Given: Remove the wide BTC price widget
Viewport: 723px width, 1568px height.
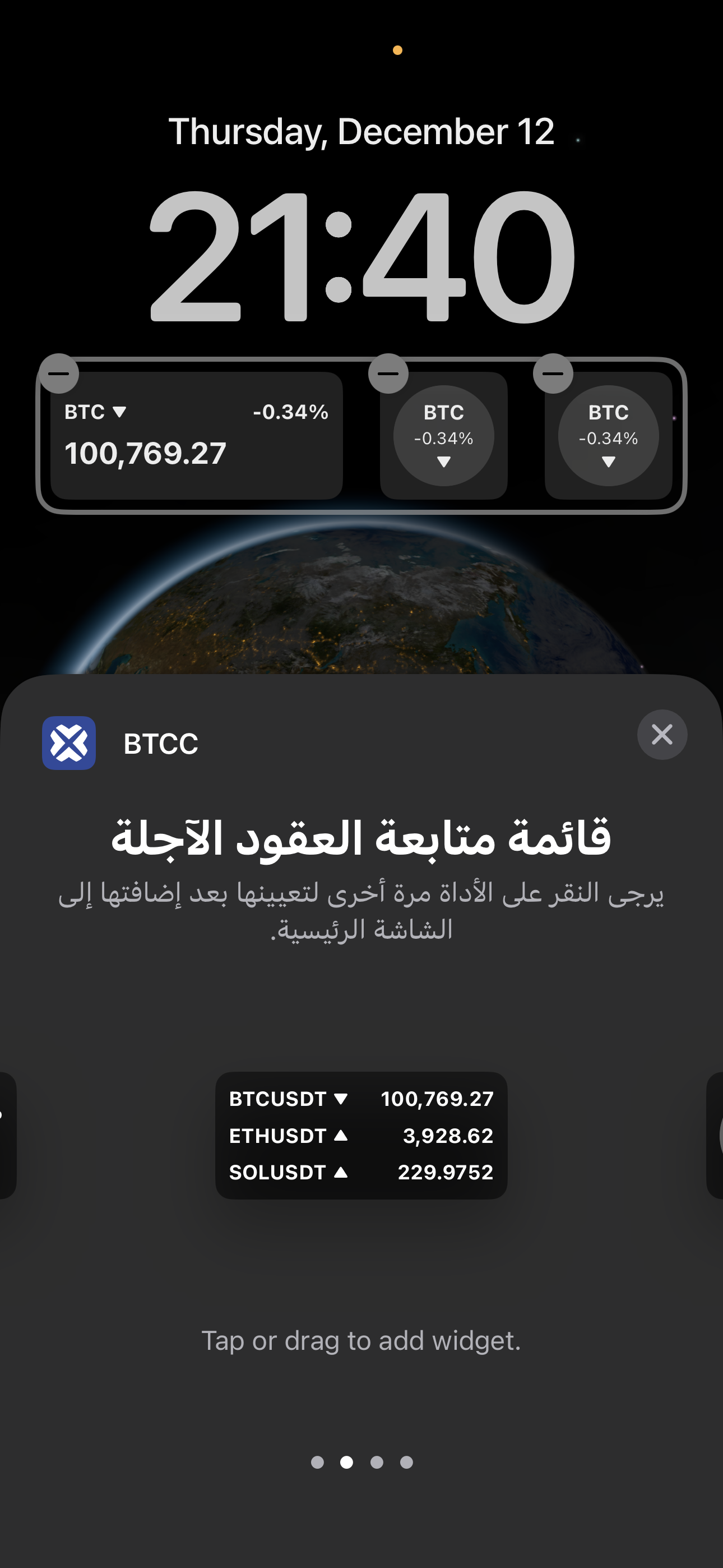Looking at the screenshot, I should [58, 373].
